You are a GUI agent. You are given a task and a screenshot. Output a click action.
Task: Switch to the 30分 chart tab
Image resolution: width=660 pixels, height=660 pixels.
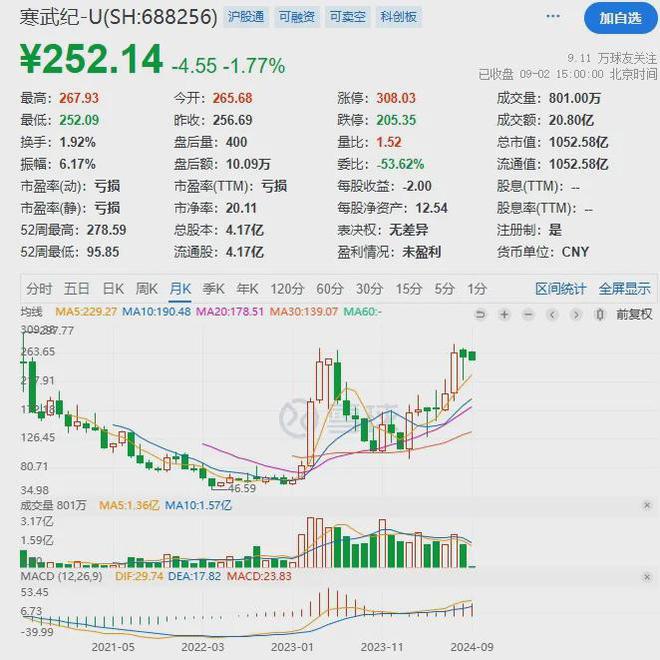click(369, 289)
